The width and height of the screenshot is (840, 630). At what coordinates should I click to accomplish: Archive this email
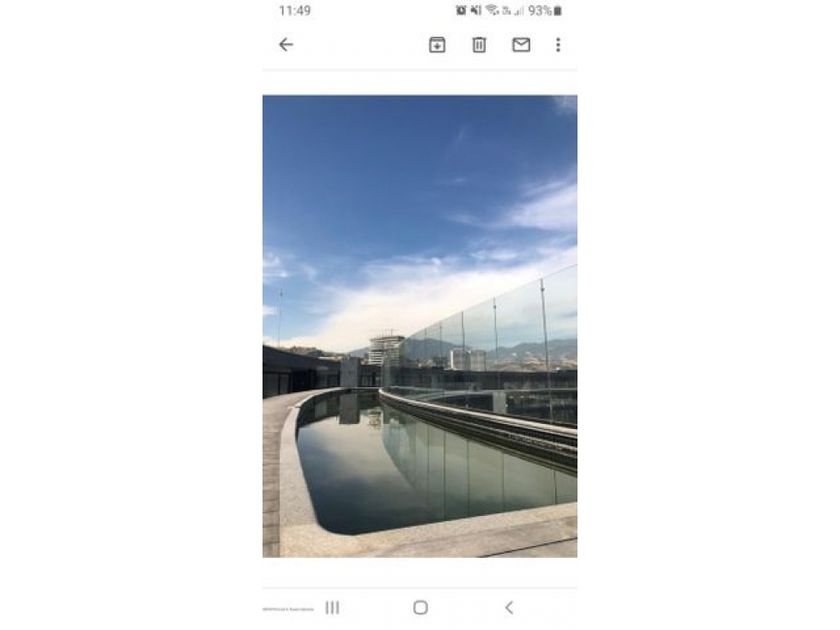point(437,45)
